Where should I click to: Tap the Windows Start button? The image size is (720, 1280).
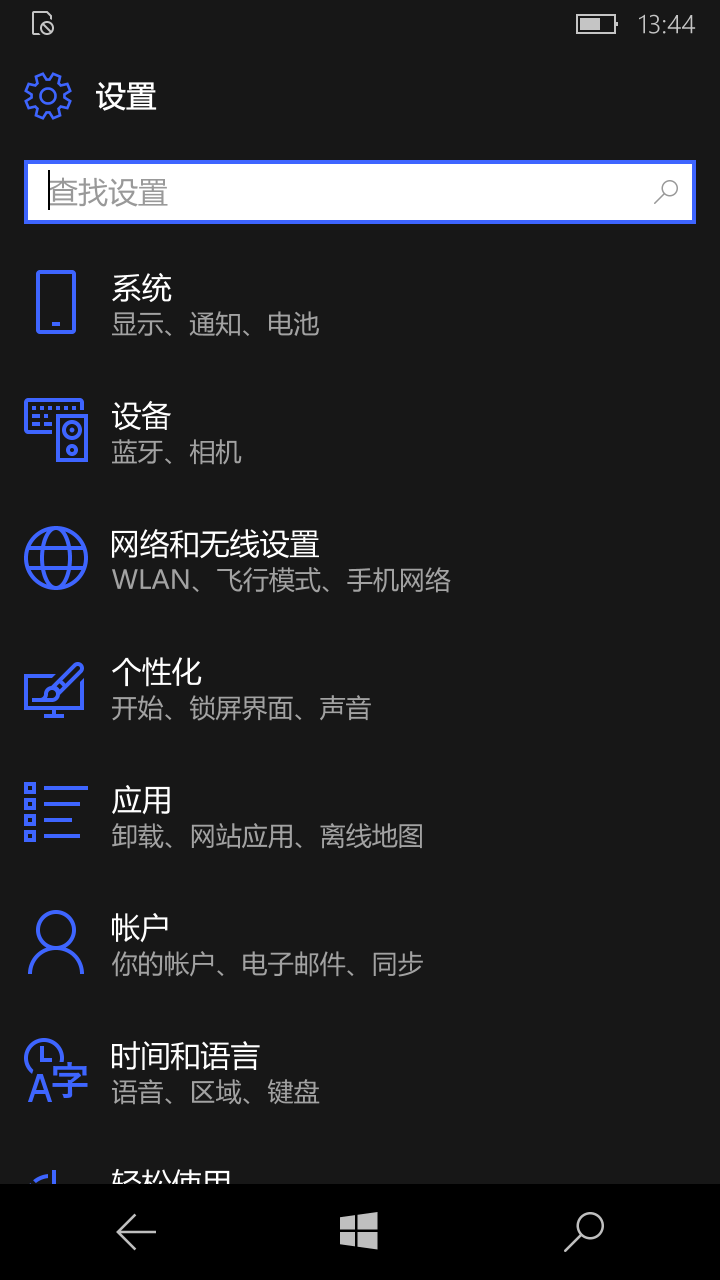[359, 1231]
